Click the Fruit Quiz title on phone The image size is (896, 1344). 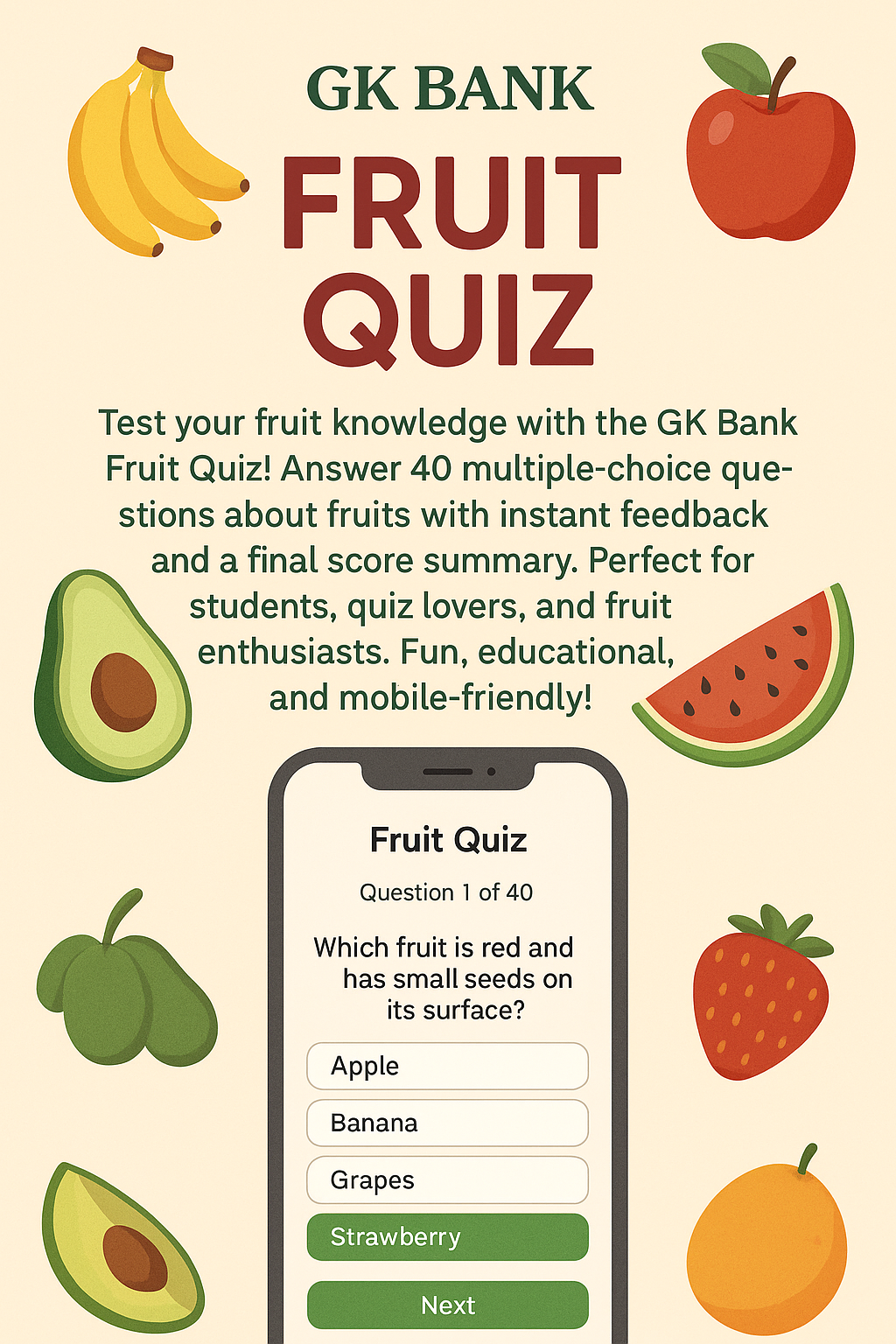tap(449, 840)
